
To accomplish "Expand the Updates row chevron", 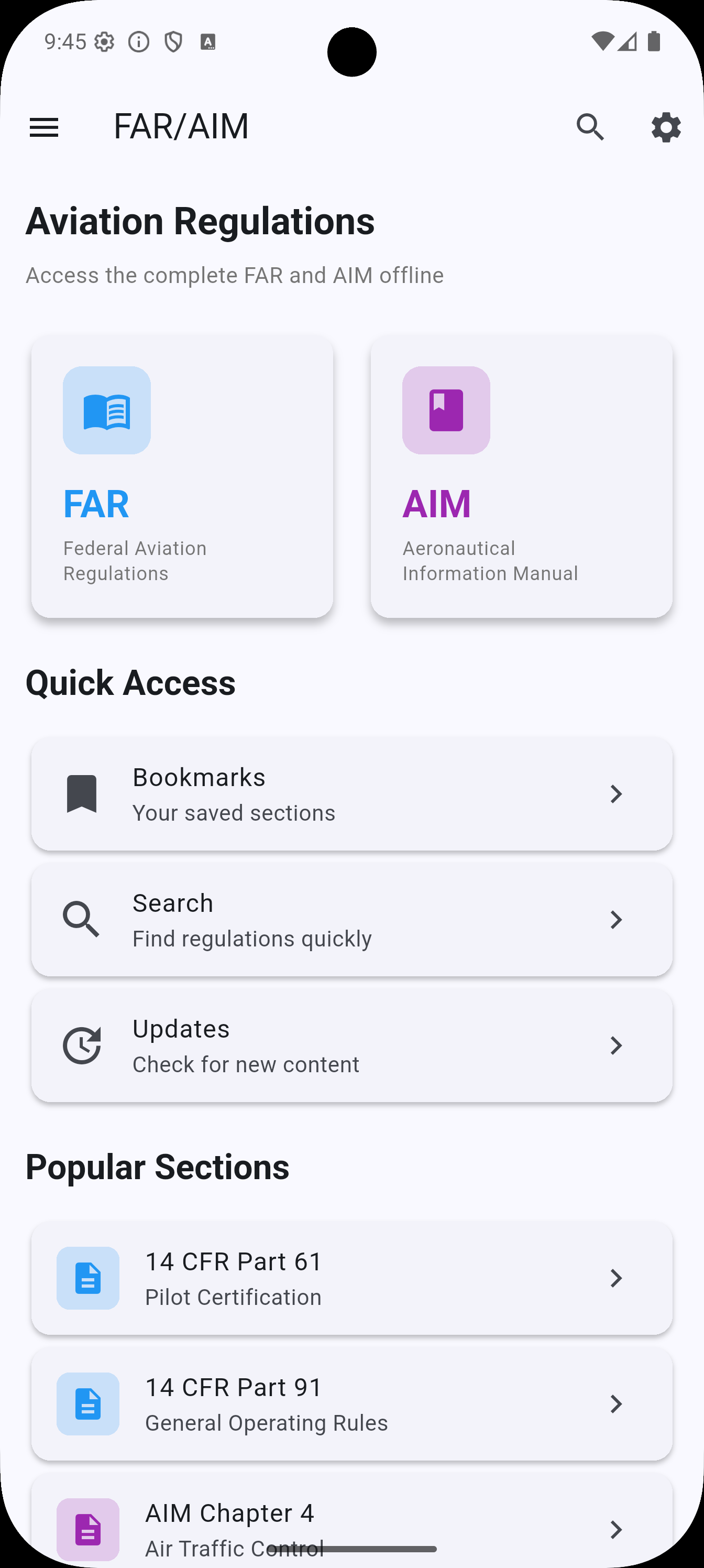I will tap(617, 1045).
